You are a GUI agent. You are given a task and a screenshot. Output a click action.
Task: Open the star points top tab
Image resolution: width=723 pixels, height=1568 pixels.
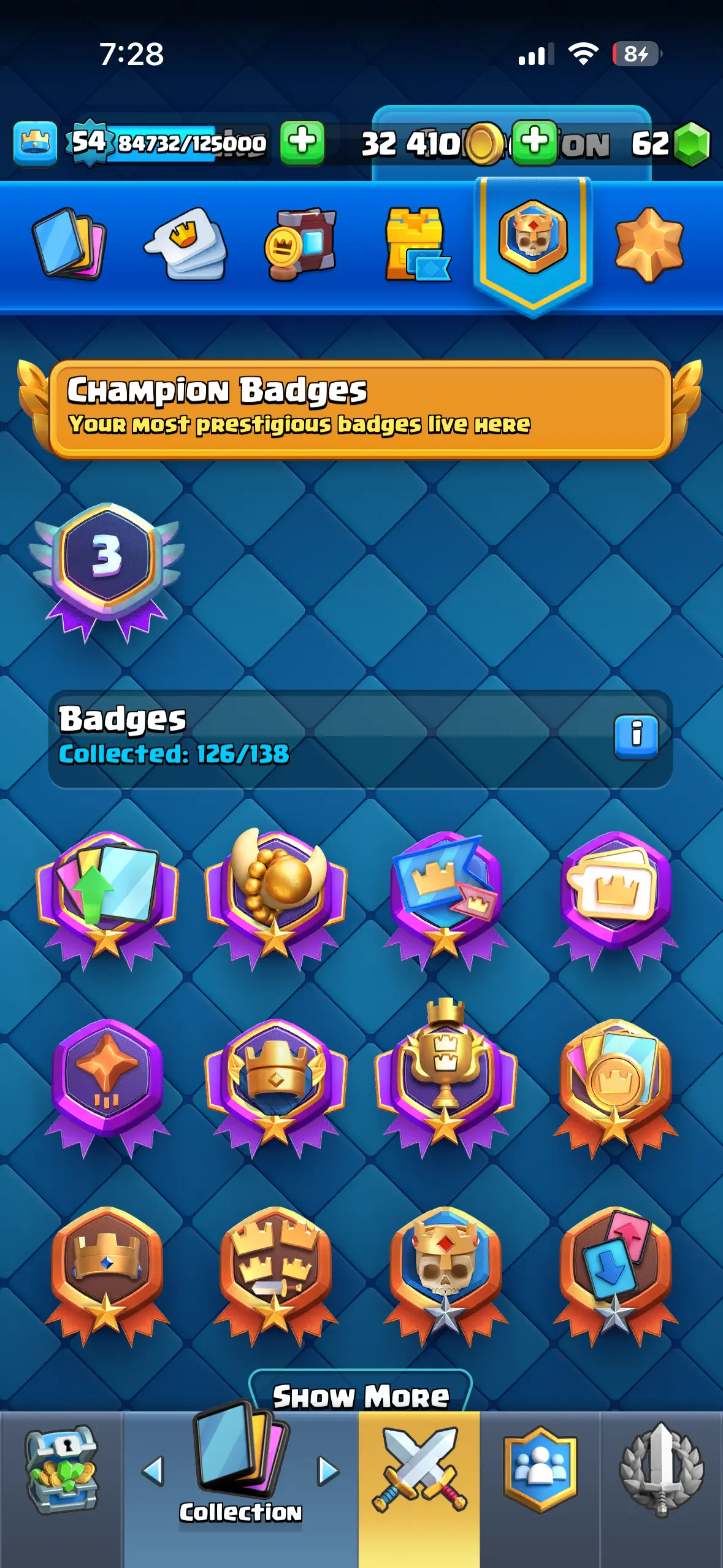(x=649, y=244)
